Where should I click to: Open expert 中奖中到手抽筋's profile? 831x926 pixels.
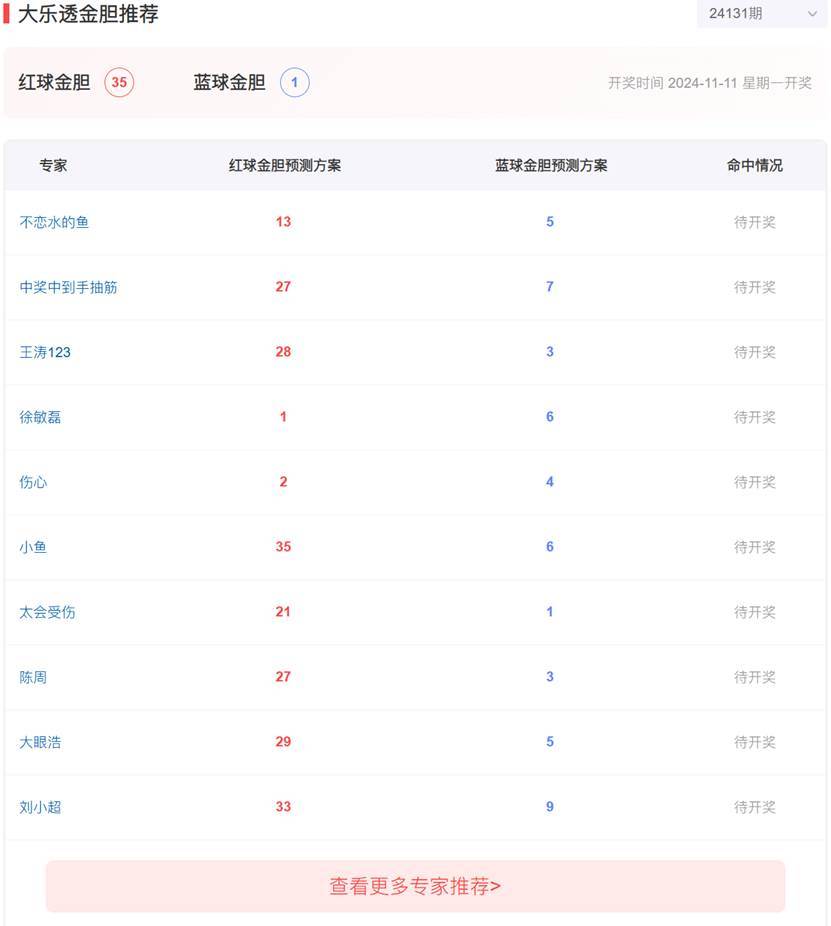68,287
